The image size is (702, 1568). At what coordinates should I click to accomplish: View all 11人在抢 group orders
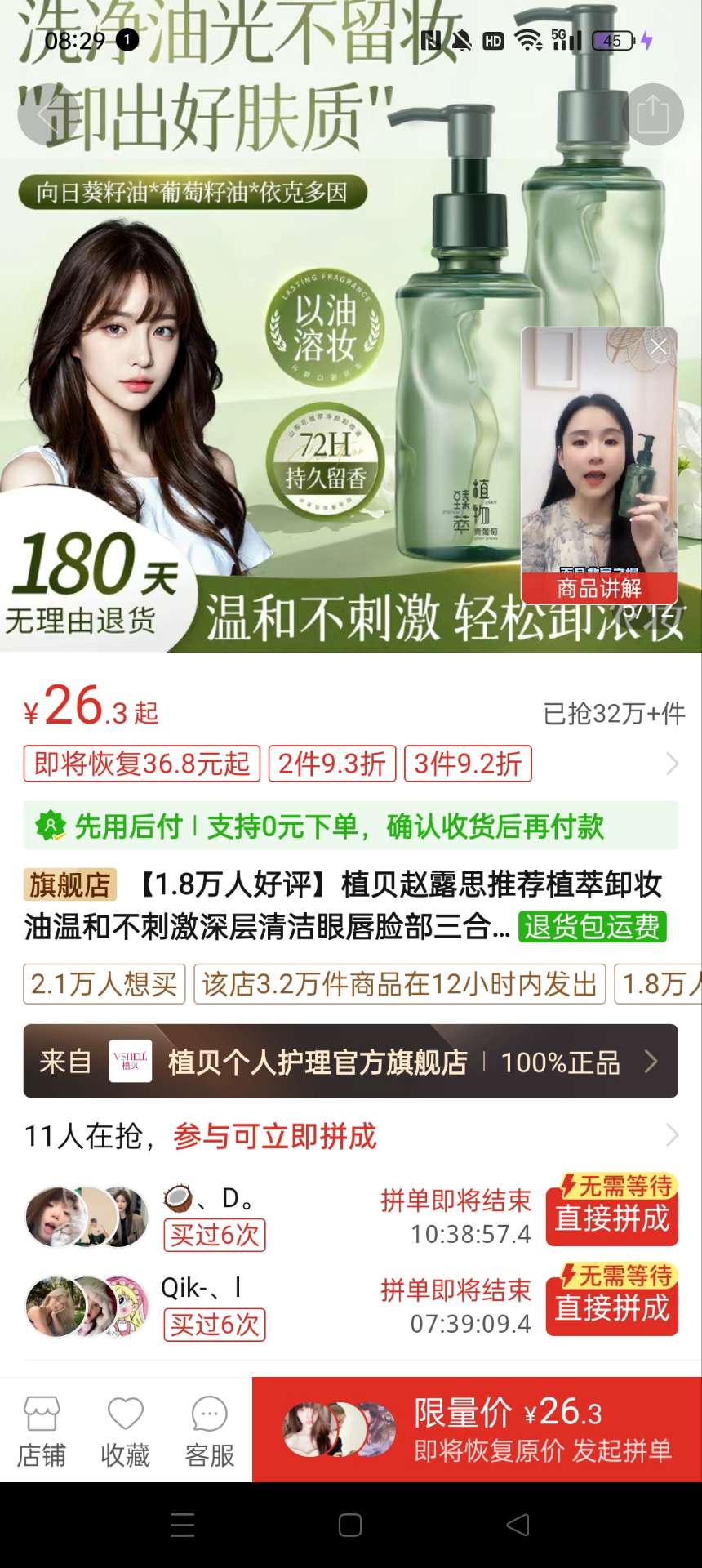point(671,1135)
